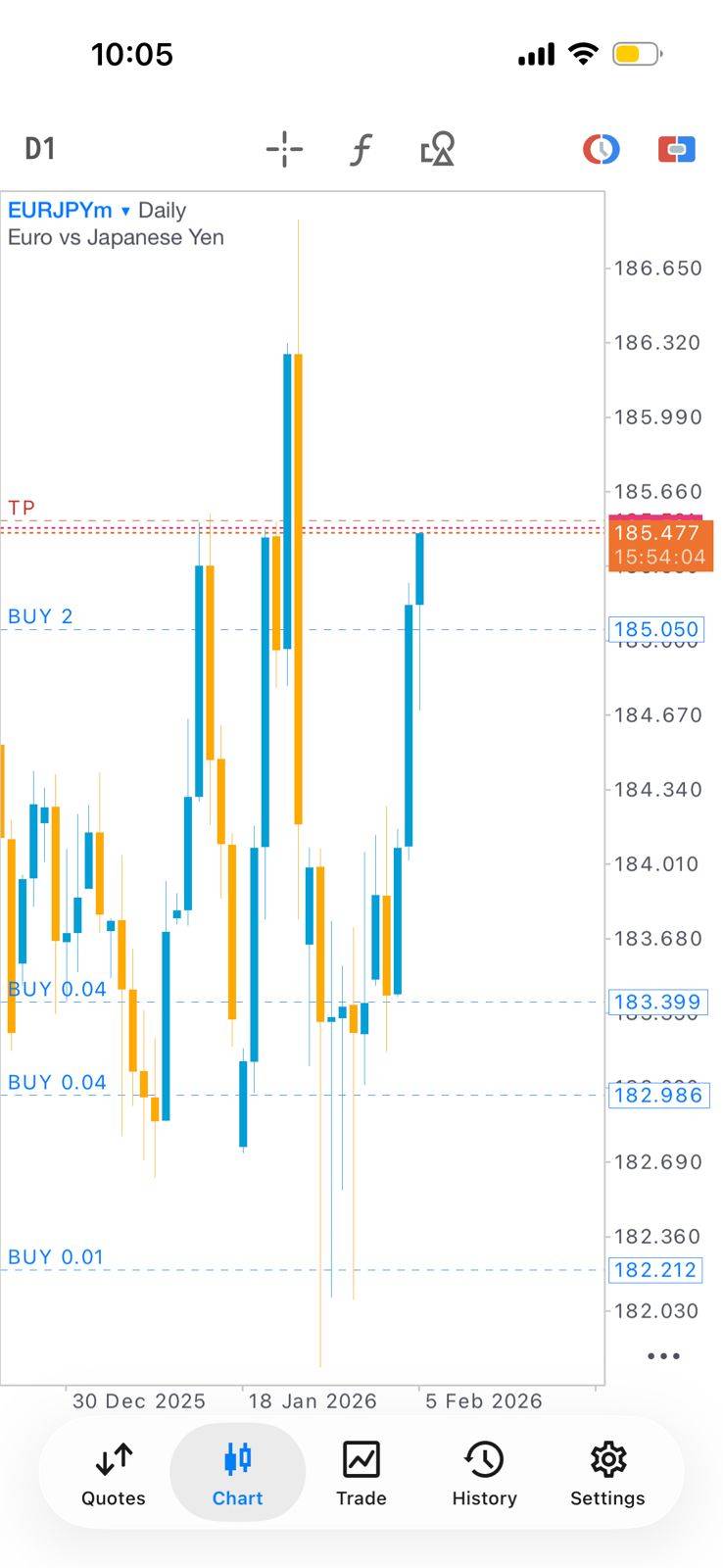Screen dimensions: 723x1568
Task: Open the three-dot chart menu
Action: pos(663,1356)
